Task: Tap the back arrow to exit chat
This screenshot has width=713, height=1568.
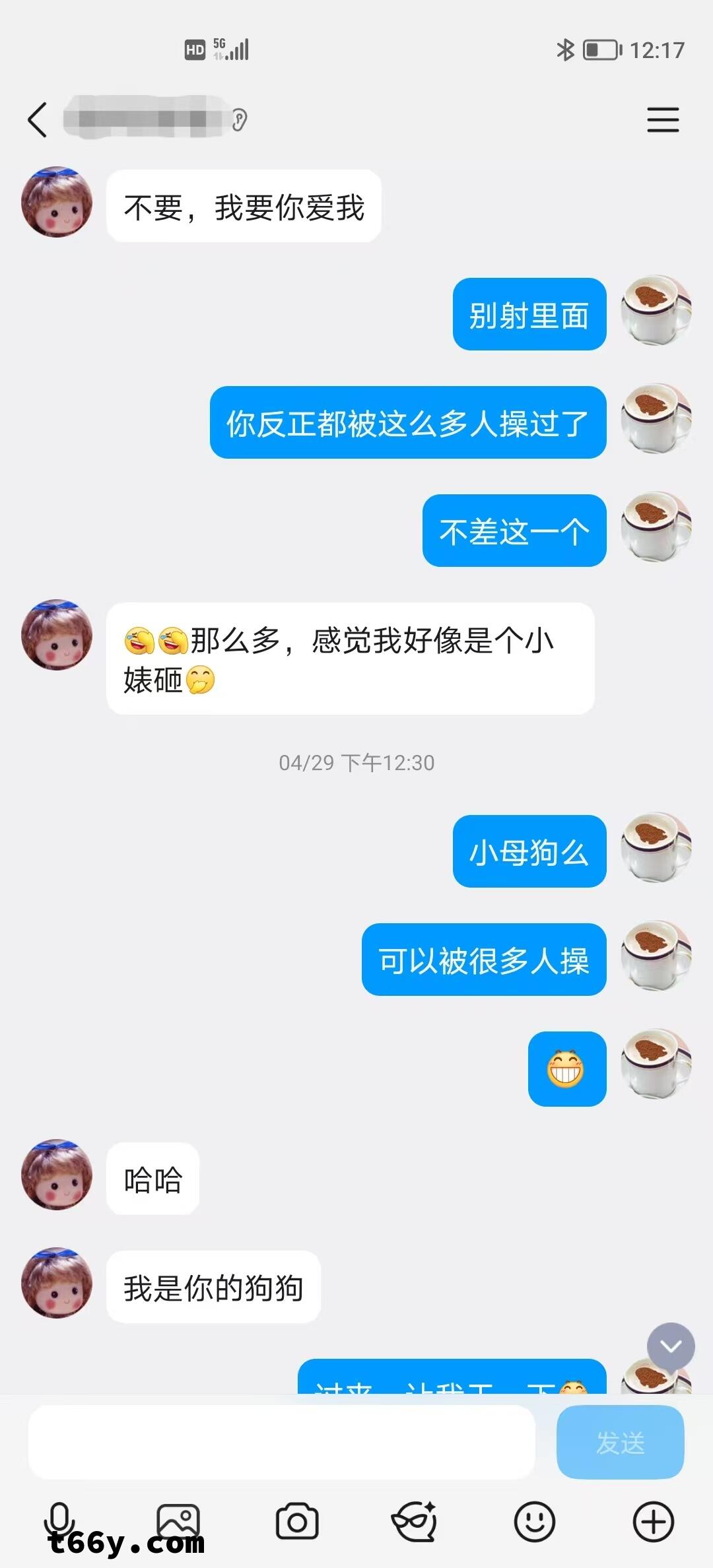Action: (38, 120)
